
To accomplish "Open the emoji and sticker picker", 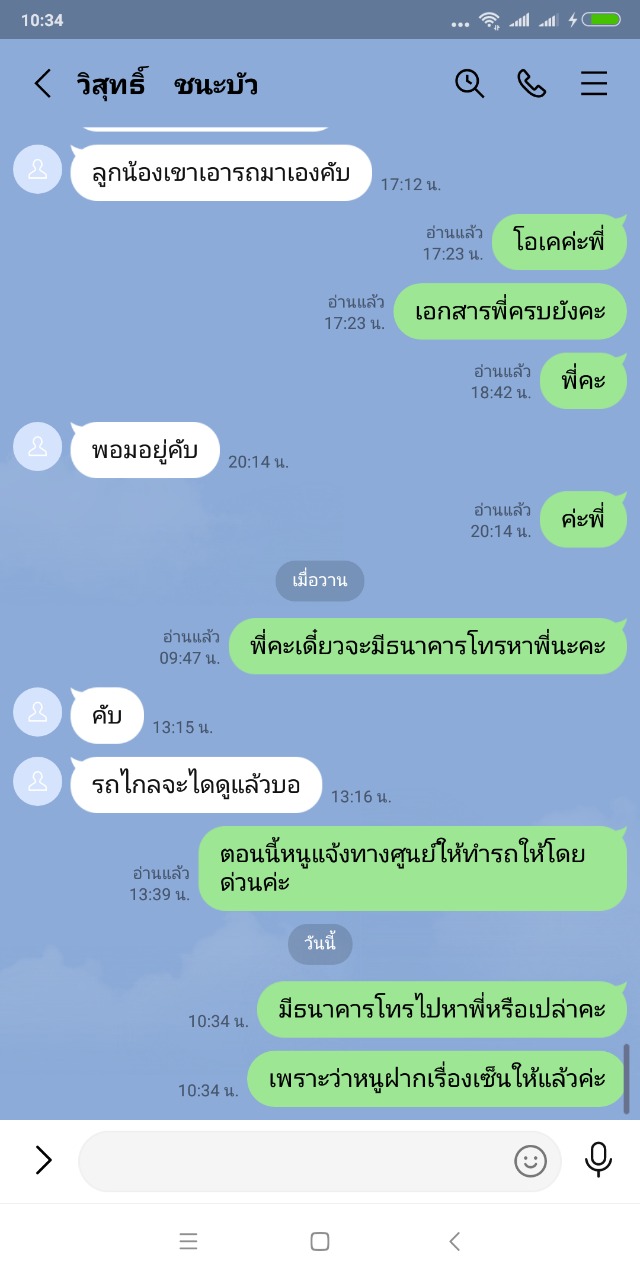I will (x=530, y=1160).
